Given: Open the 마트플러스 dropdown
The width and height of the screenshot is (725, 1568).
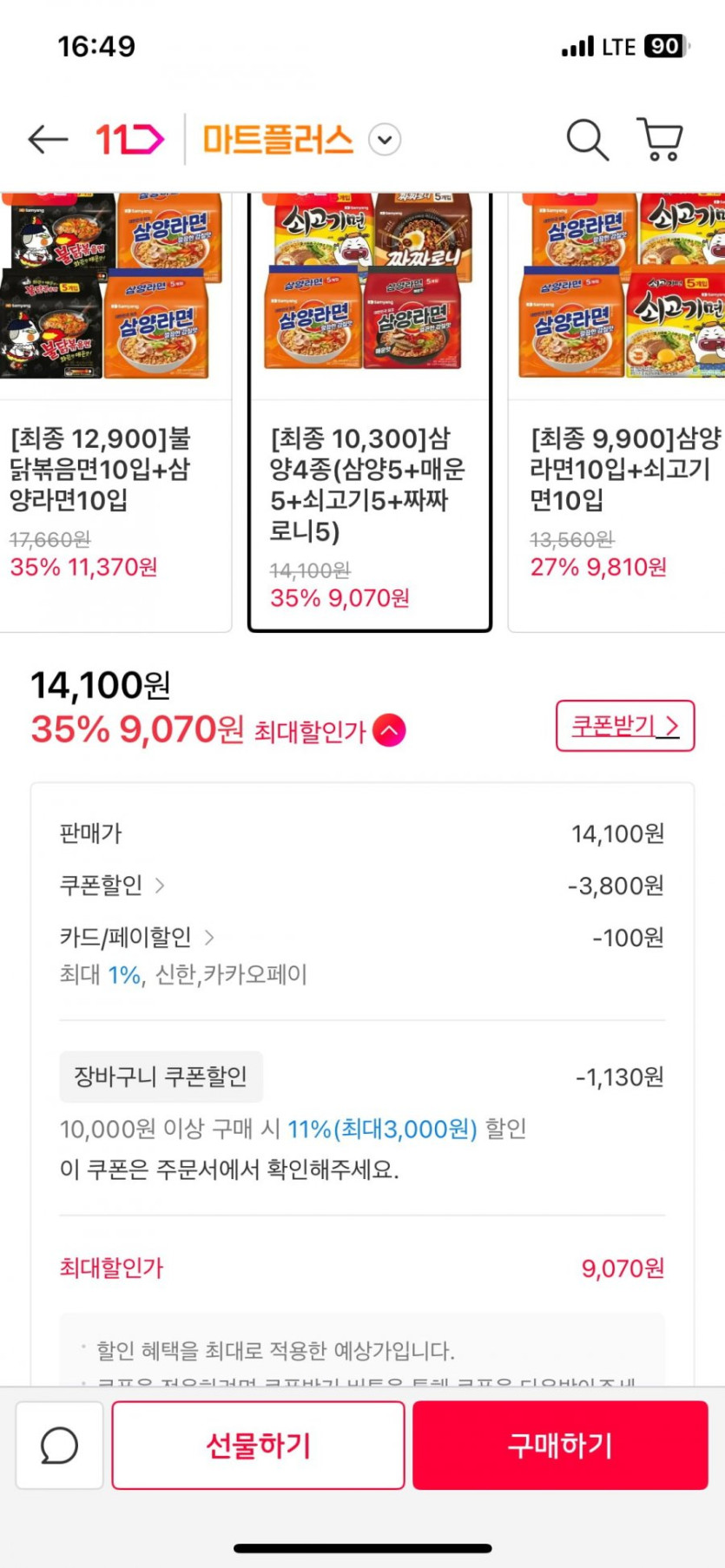Looking at the screenshot, I should coord(385,139).
